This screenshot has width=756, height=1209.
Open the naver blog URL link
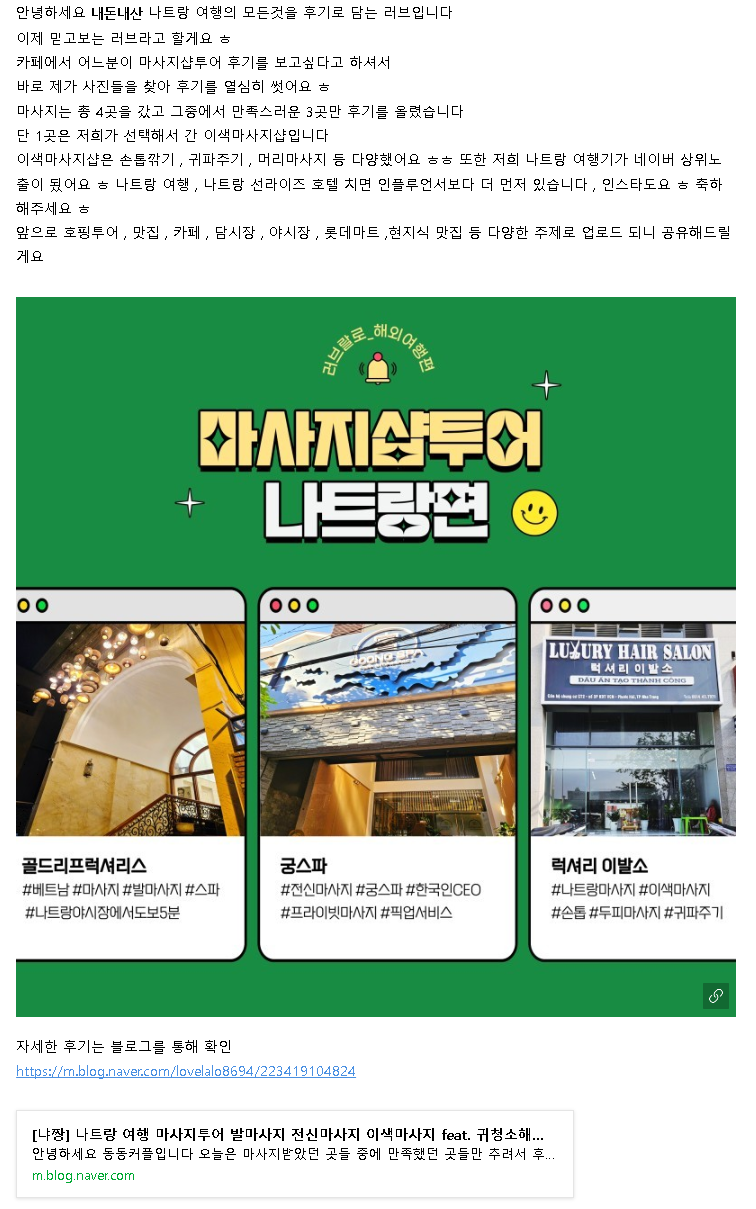pos(185,1071)
